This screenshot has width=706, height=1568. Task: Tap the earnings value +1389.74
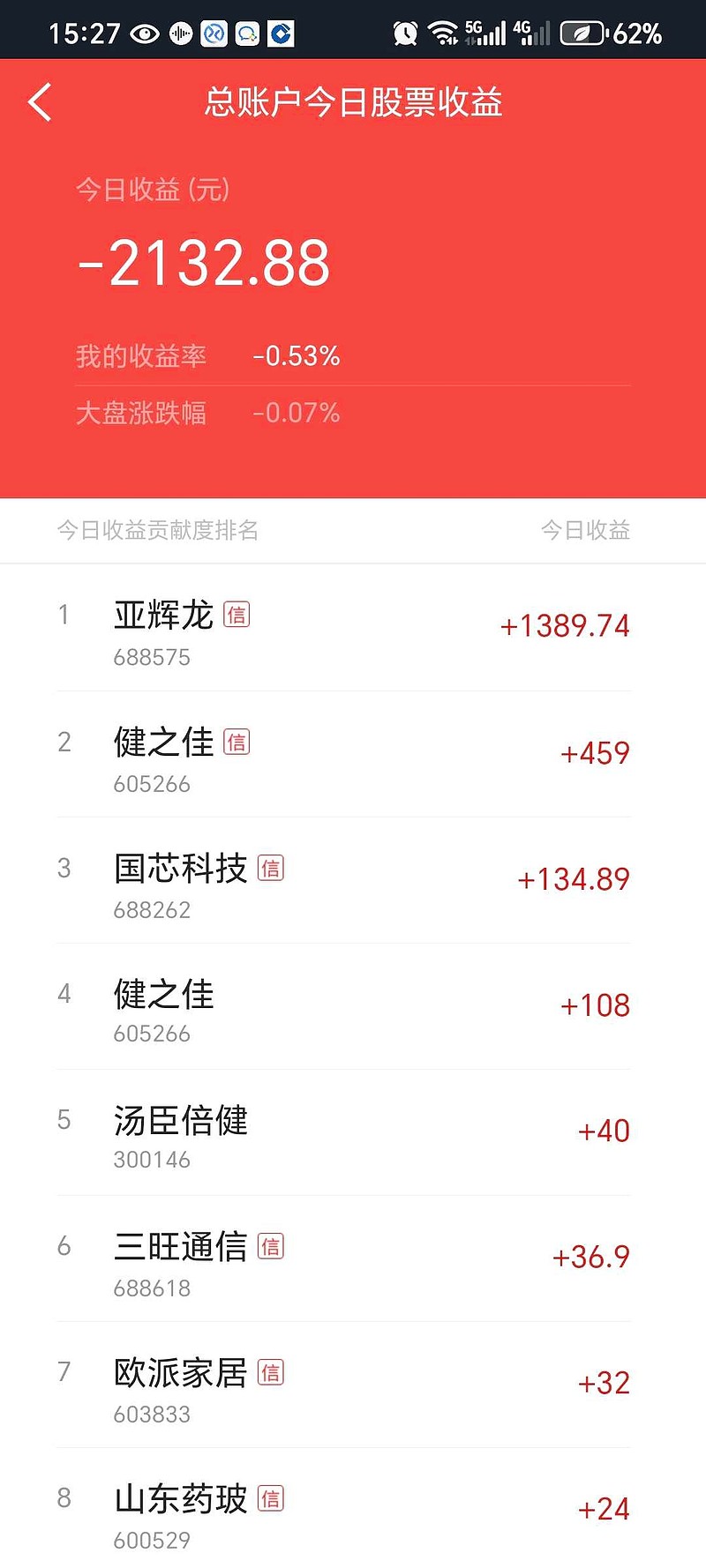tap(565, 625)
